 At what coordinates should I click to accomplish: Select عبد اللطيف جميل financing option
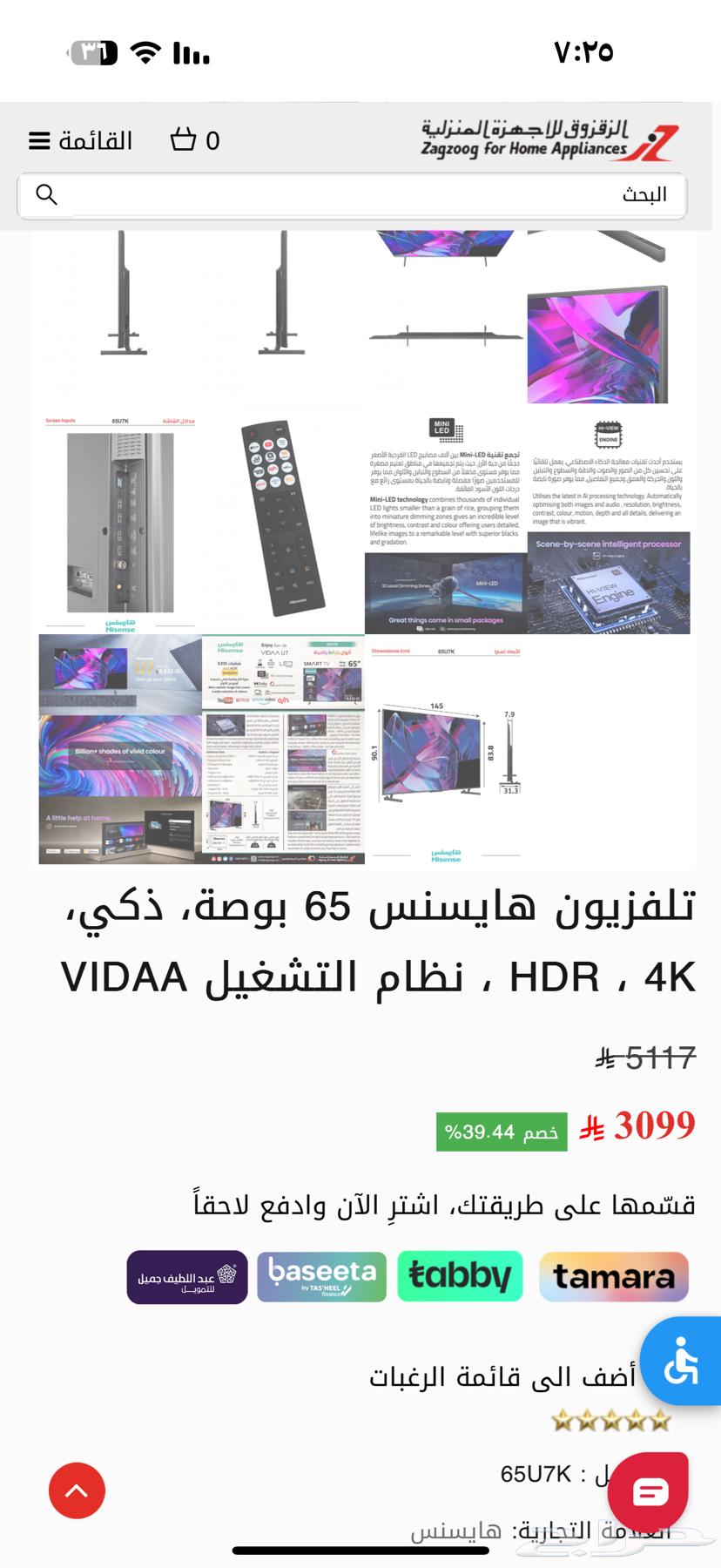(x=187, y=1277)
